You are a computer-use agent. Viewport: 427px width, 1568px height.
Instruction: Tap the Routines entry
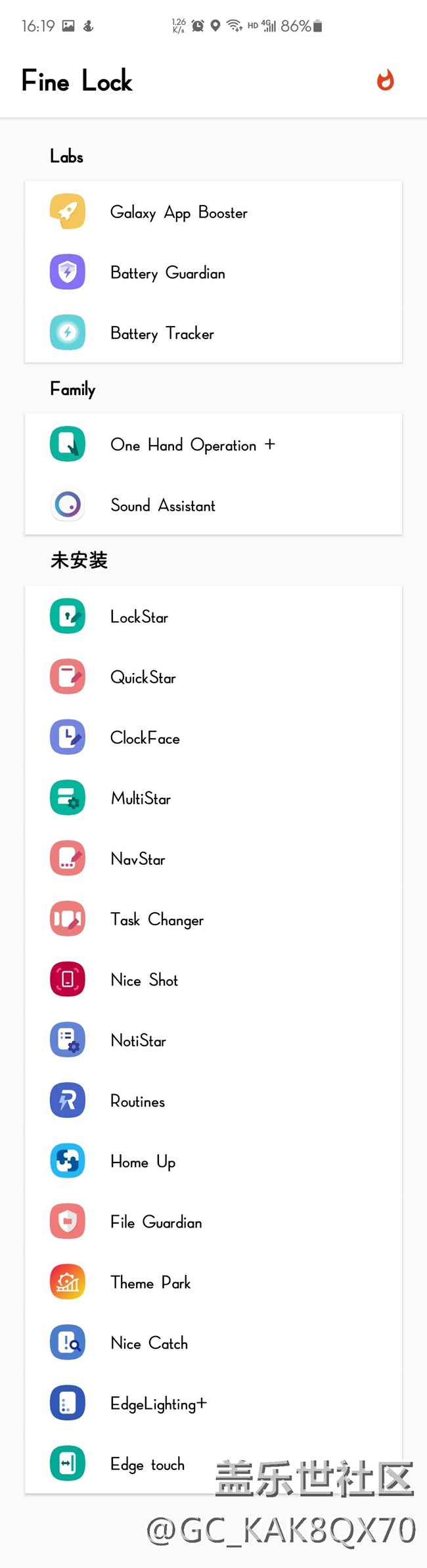138,1101
